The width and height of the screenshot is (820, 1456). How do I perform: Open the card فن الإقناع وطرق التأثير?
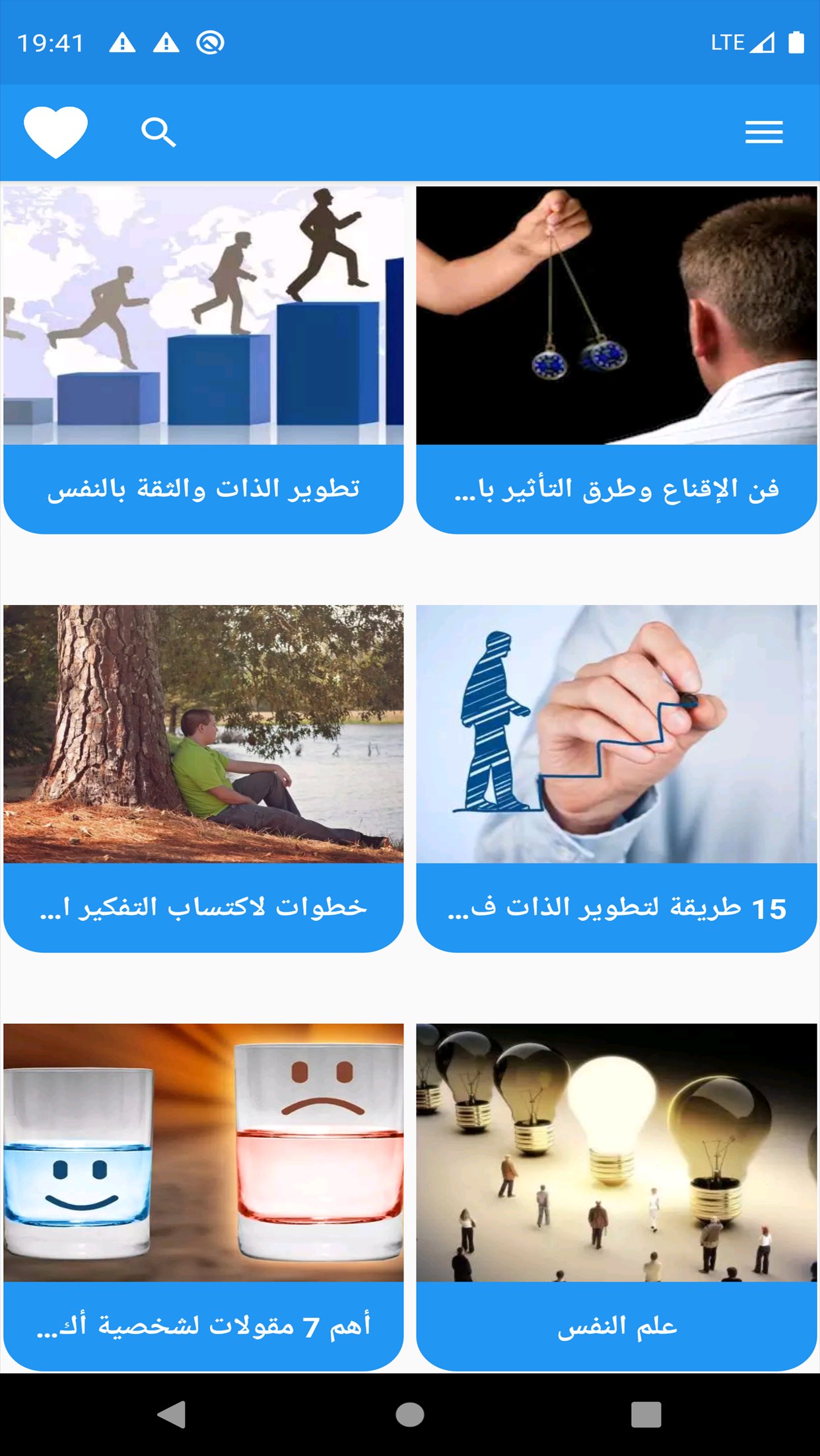617,360
